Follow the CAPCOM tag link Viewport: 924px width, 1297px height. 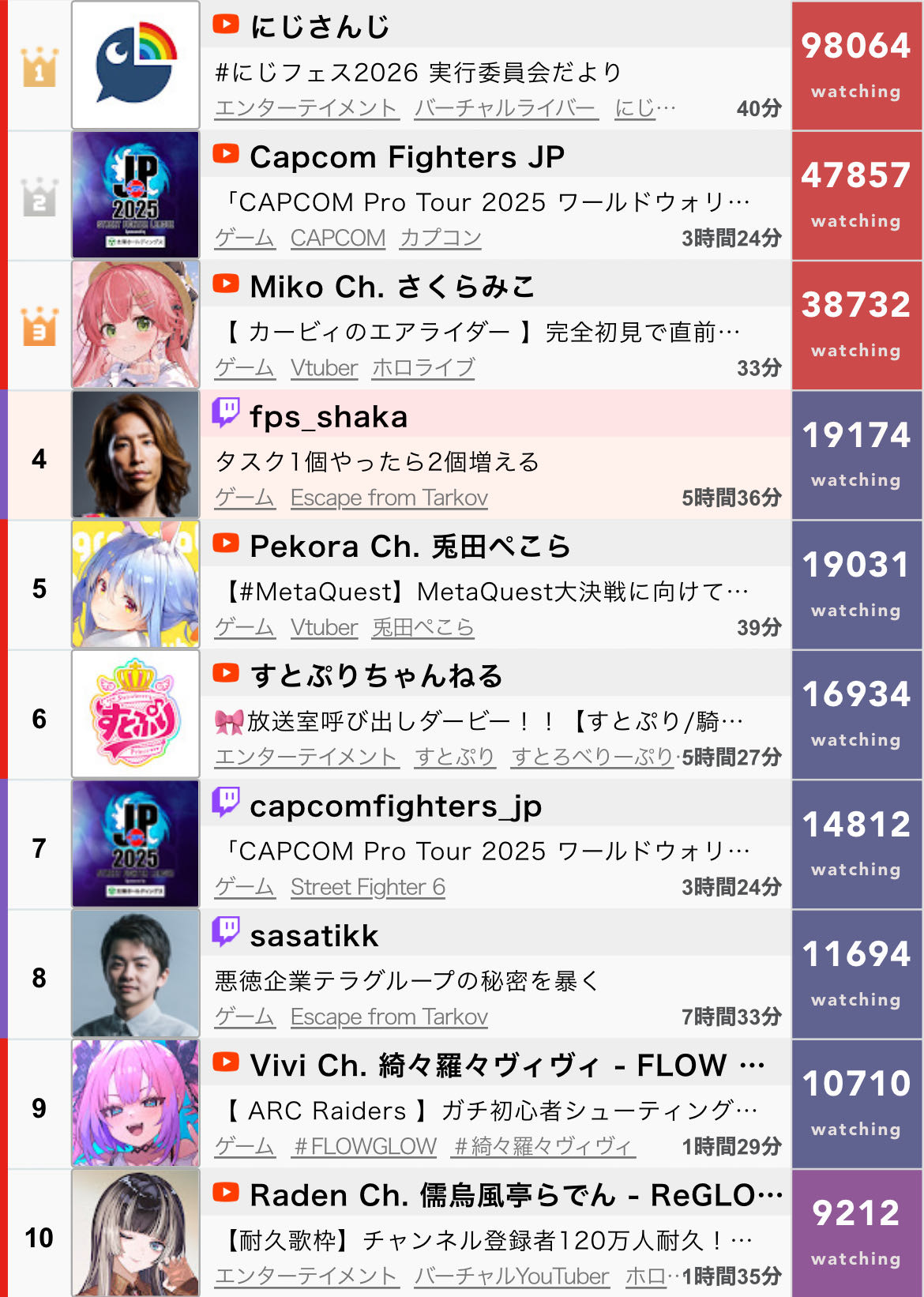(337, 238)
